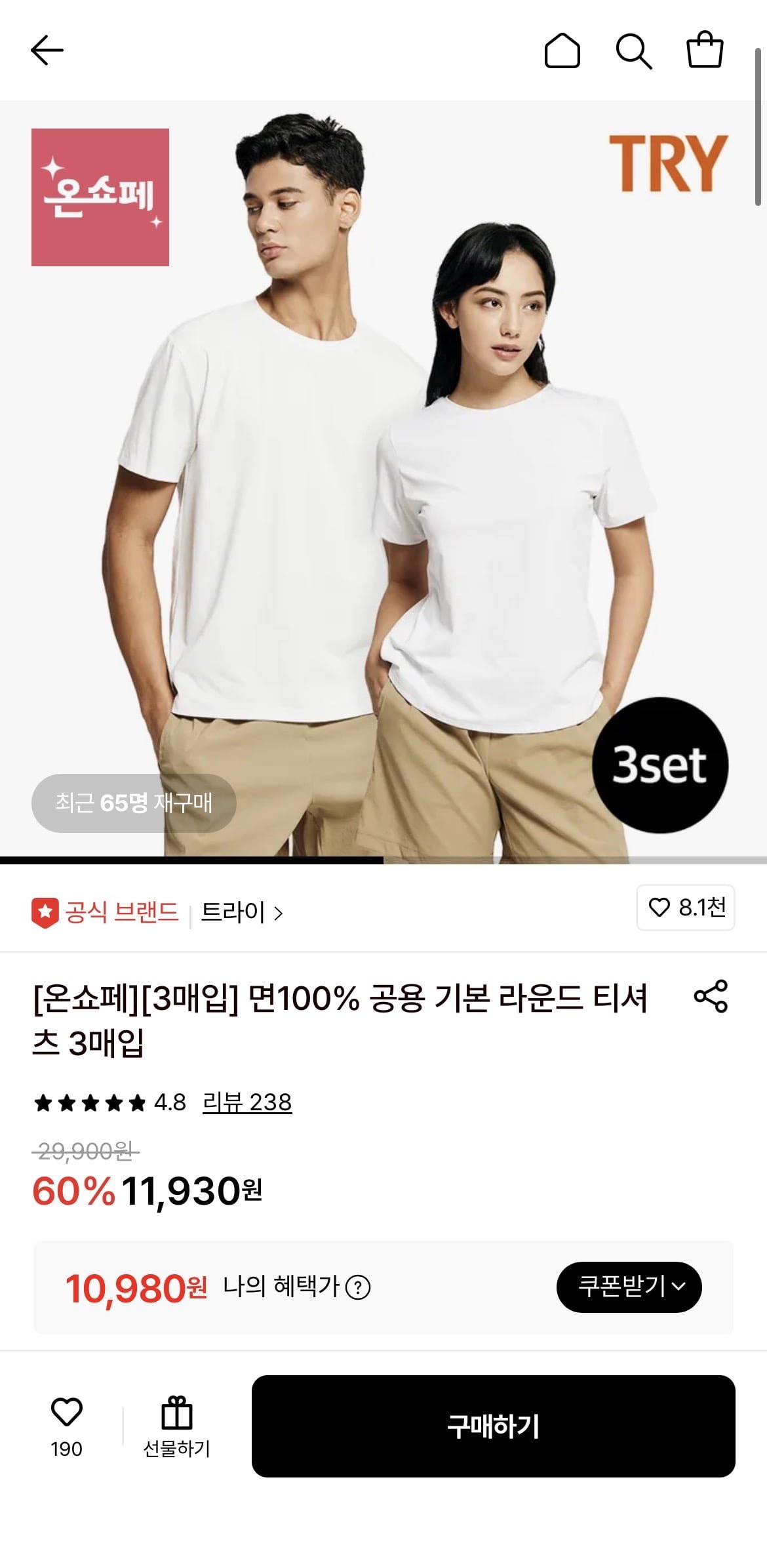
Task: Open the shopping bag cart
Action: pos(705,49)
